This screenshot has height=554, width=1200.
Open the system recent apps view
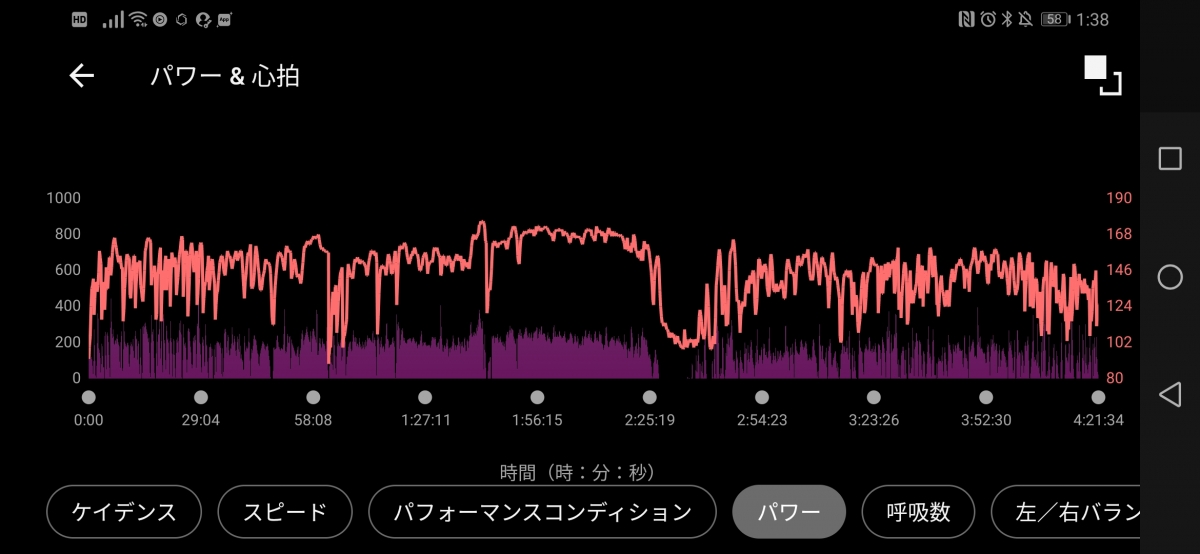(1170, 159)
